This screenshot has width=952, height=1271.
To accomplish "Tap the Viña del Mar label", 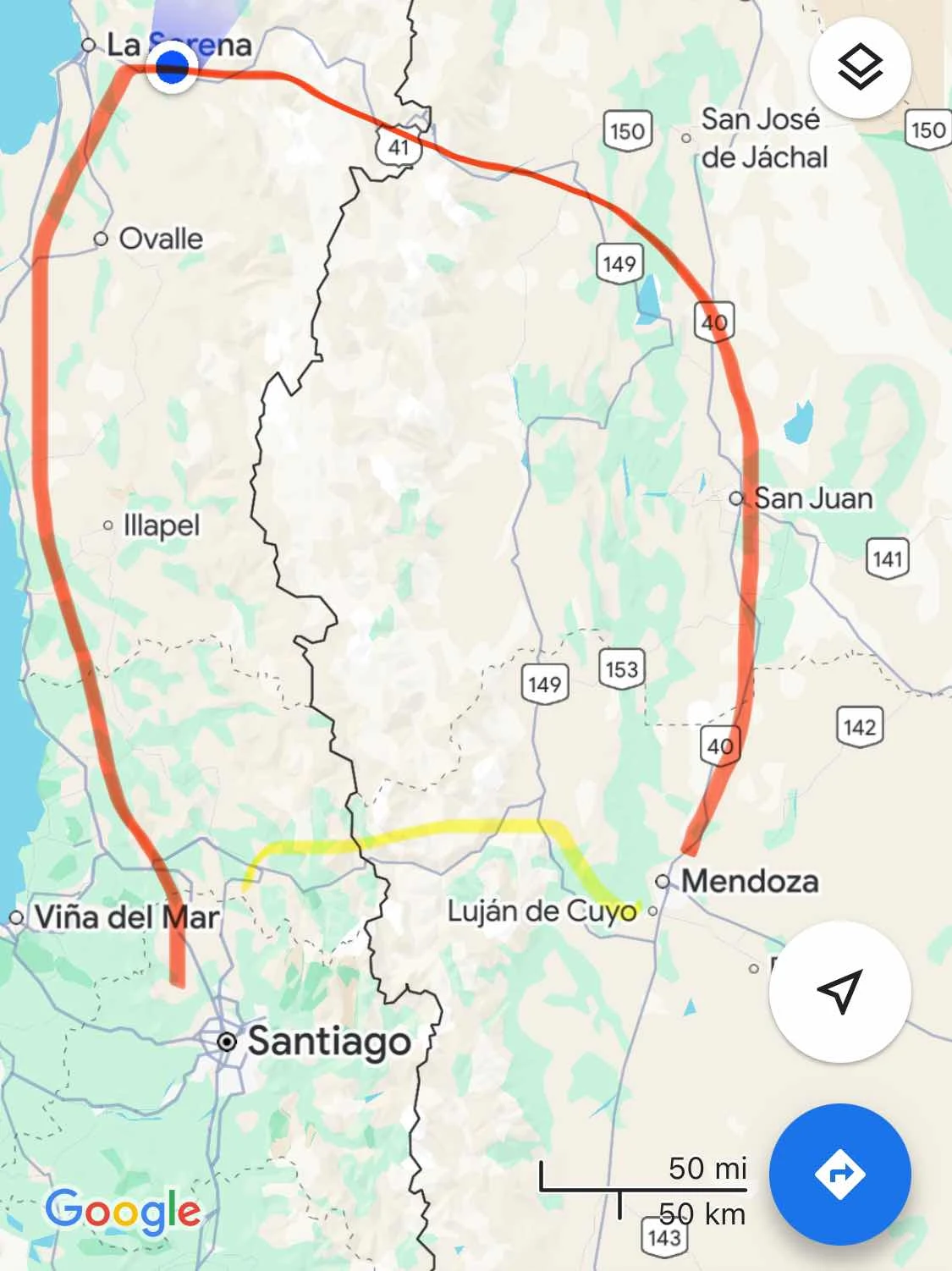I will [127, 917].
